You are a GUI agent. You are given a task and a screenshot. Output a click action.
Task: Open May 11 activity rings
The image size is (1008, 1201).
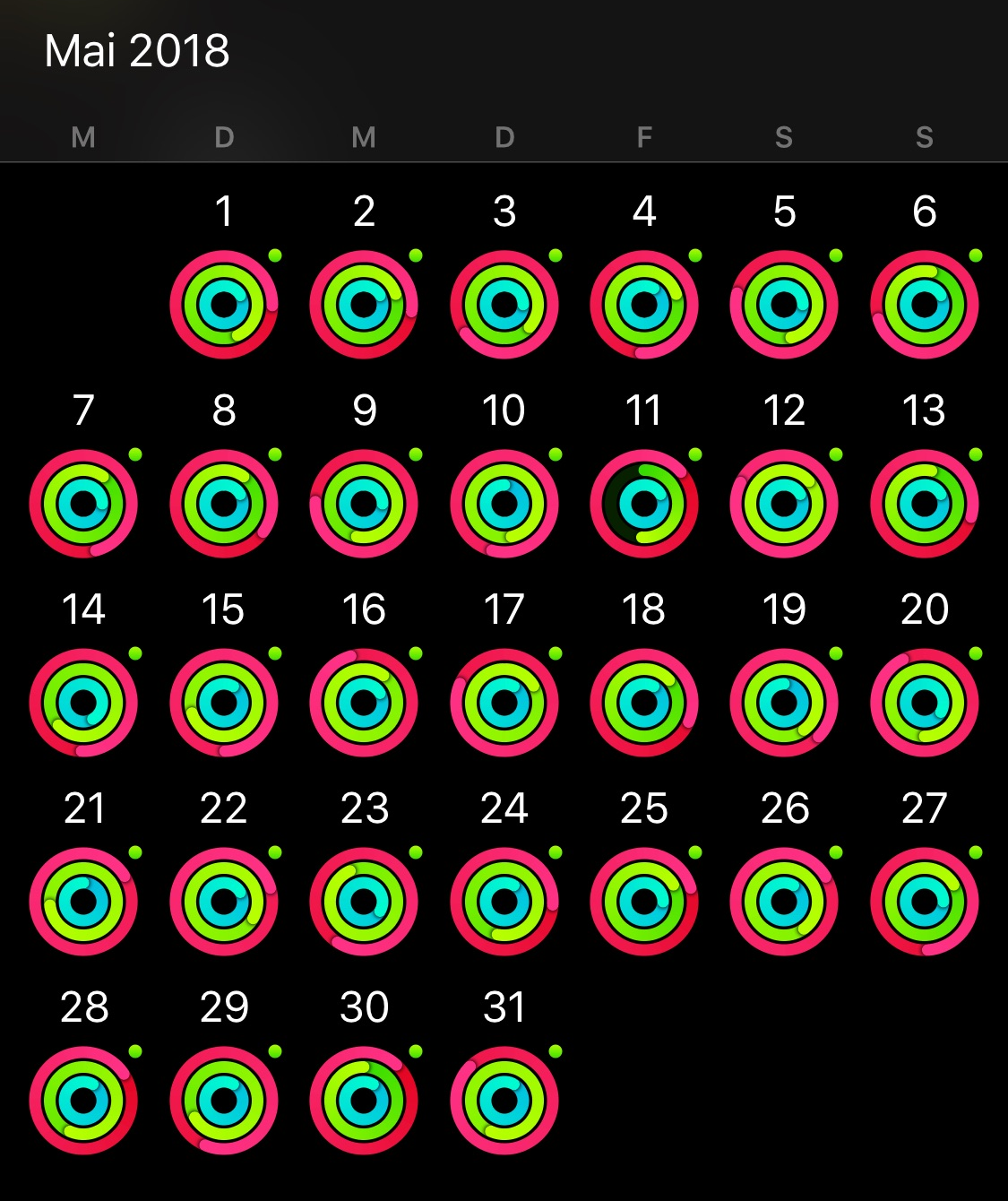(x=644, y=504)
